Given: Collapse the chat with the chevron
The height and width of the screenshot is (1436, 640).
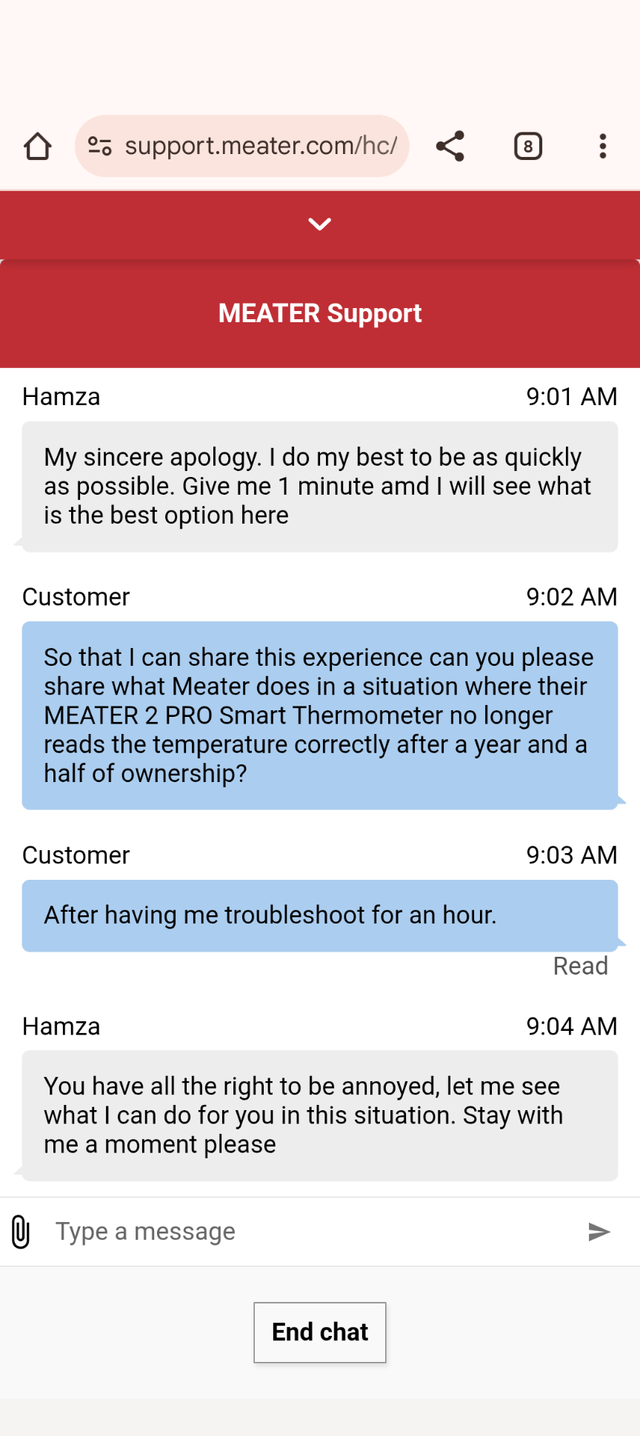Looking at the screenshot, I should click(x=320, y=224).
